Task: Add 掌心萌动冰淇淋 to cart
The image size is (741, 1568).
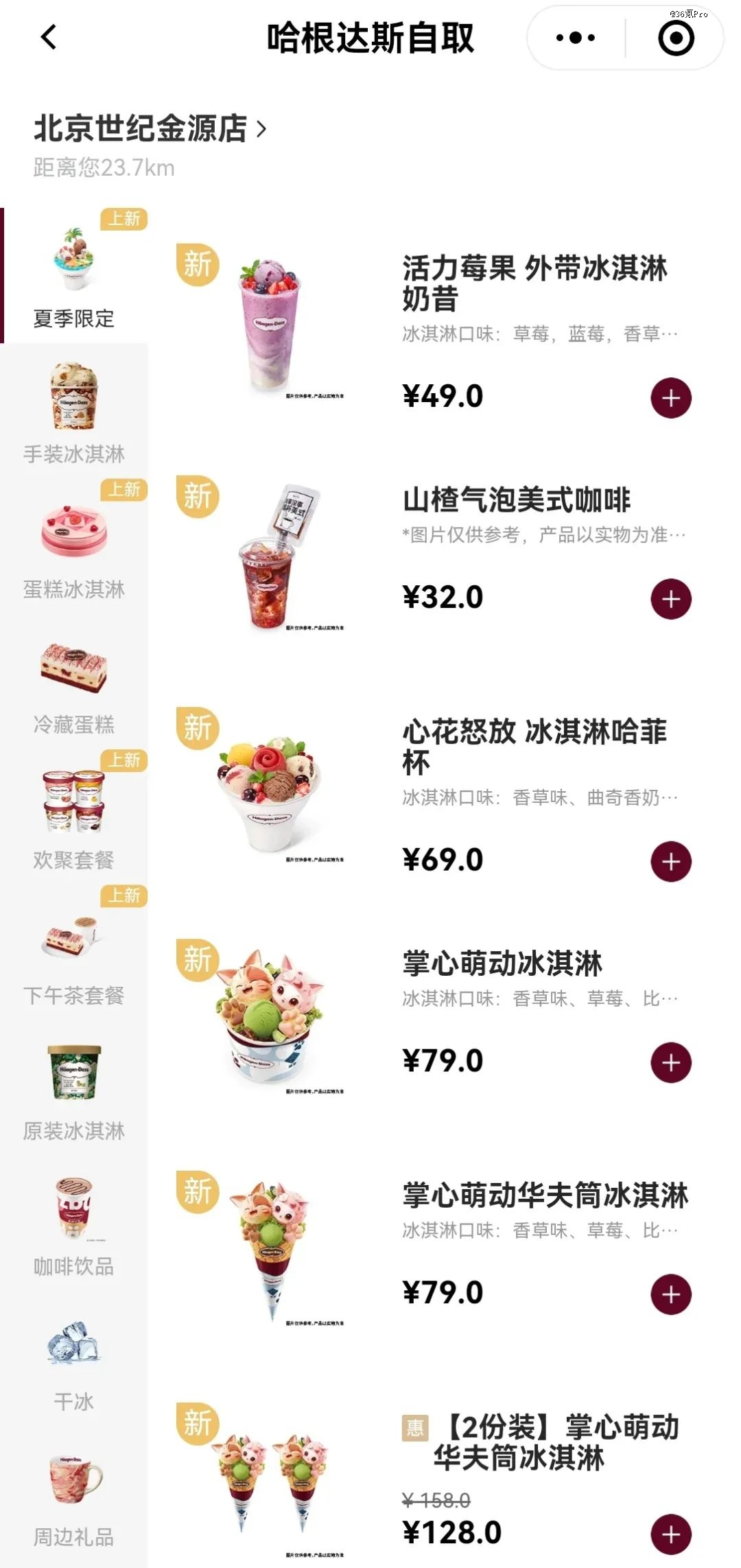Action: click(670, 1063)
